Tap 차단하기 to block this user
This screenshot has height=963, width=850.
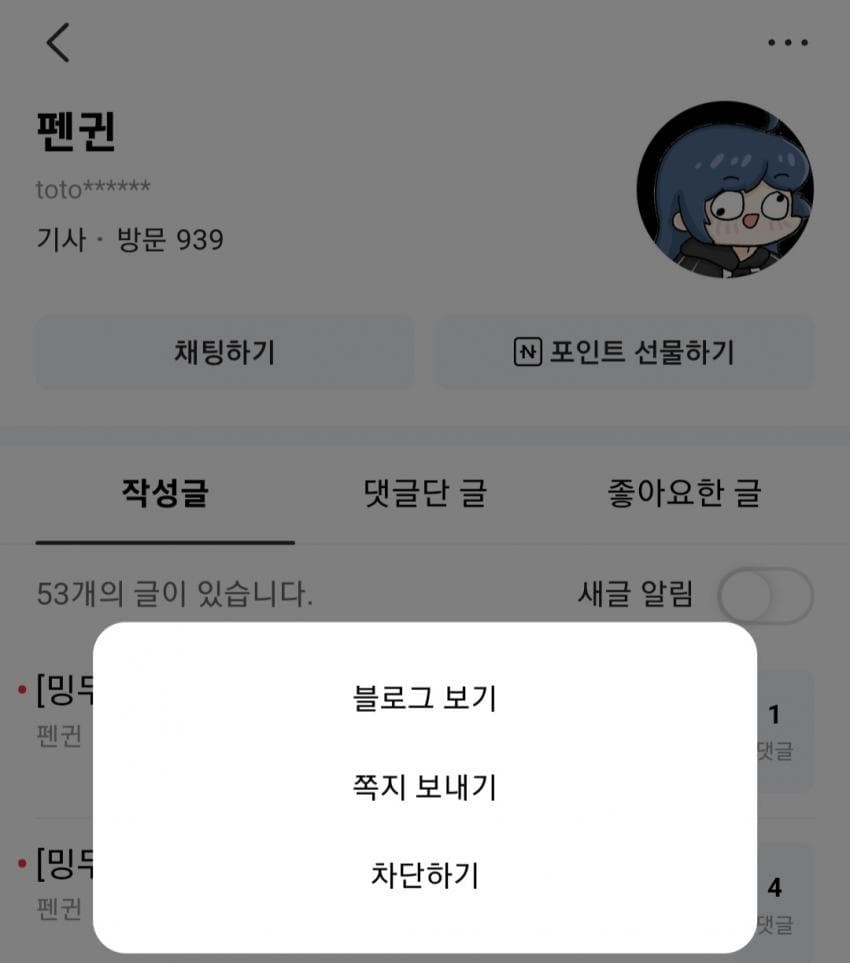(x=425, y=875)
